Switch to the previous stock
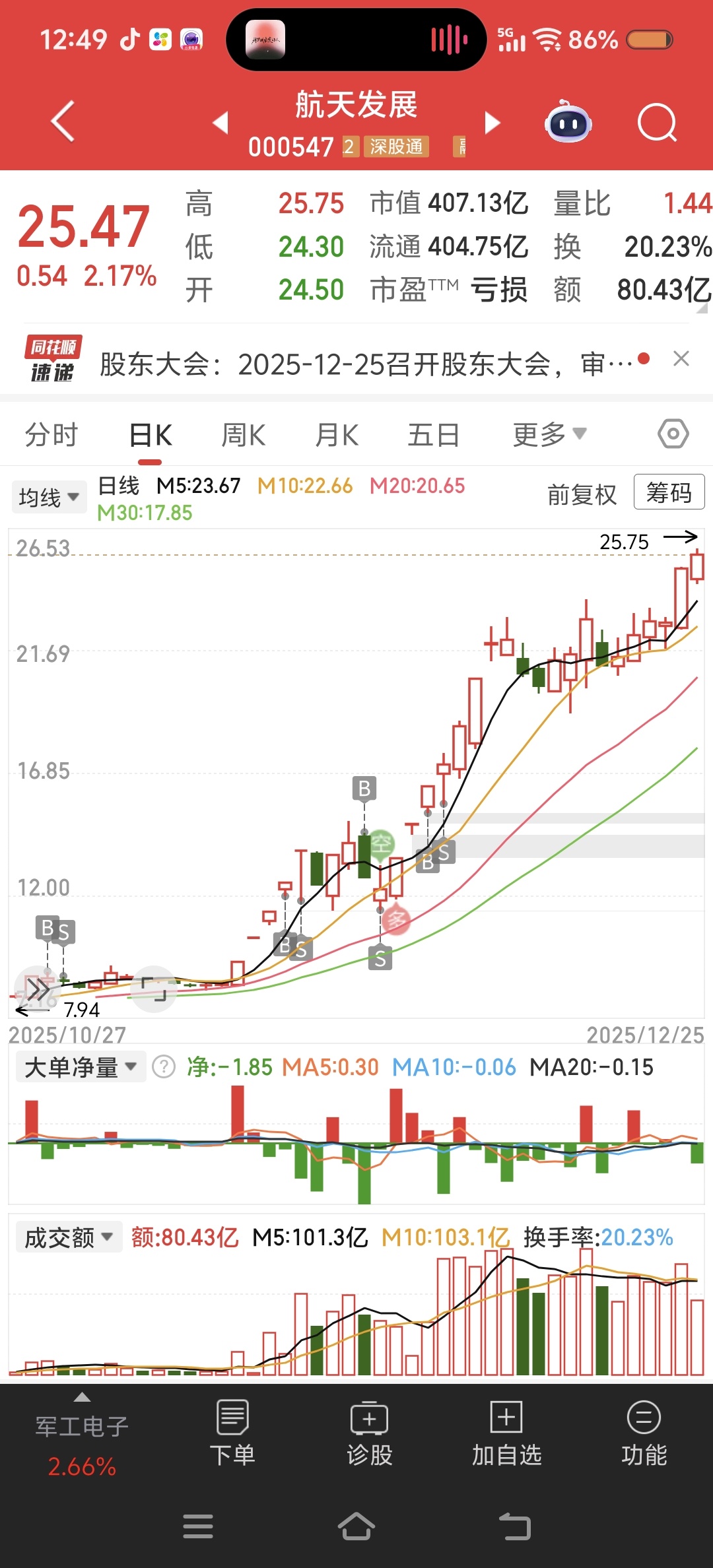 221,123
